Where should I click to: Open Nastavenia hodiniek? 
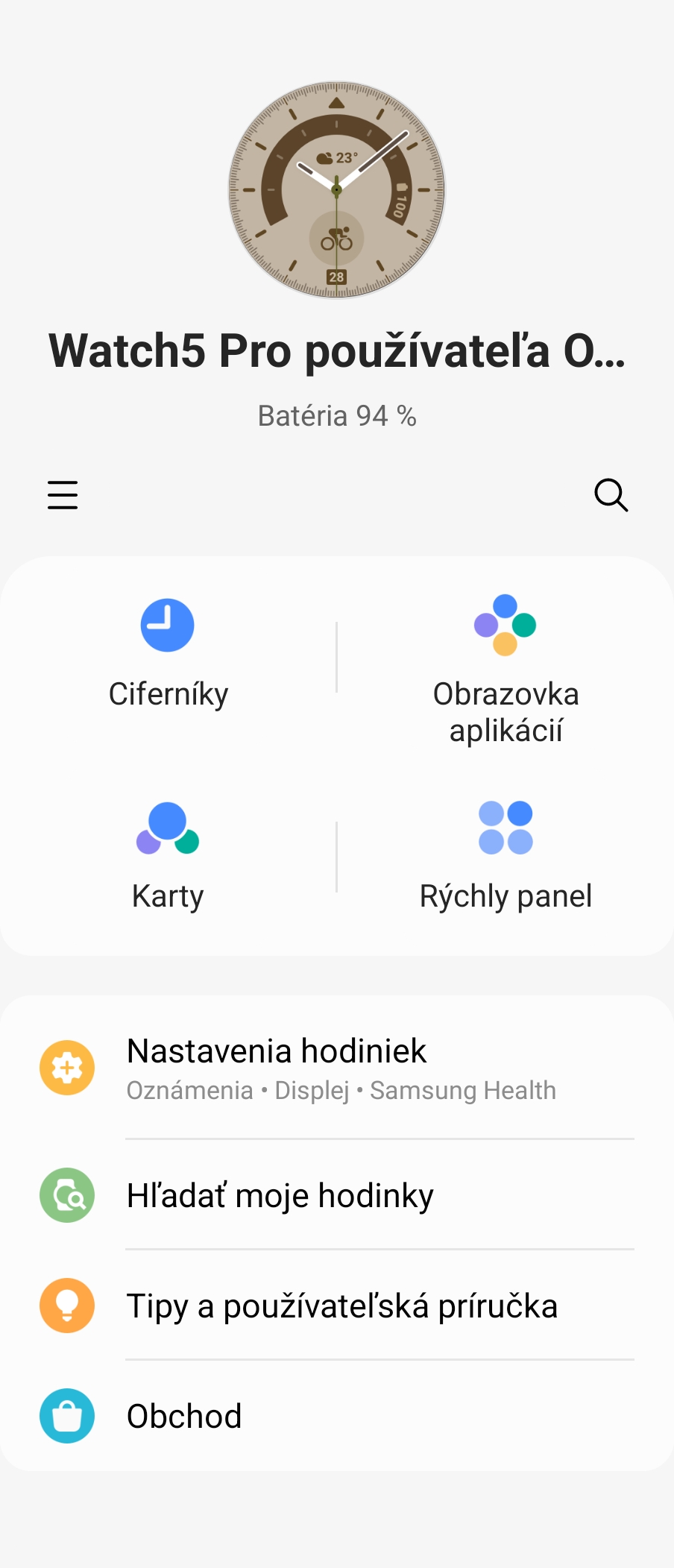point(337,1068)
